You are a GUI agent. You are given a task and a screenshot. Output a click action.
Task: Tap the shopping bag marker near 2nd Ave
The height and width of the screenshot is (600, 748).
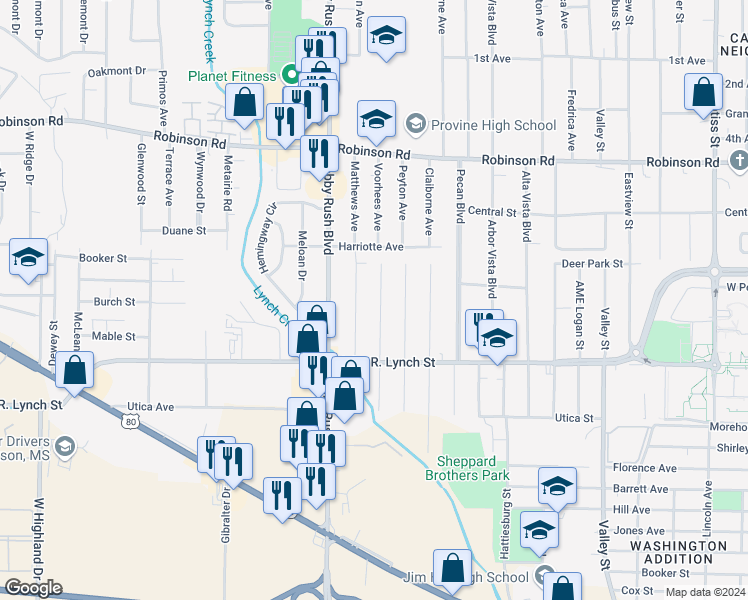703,92
